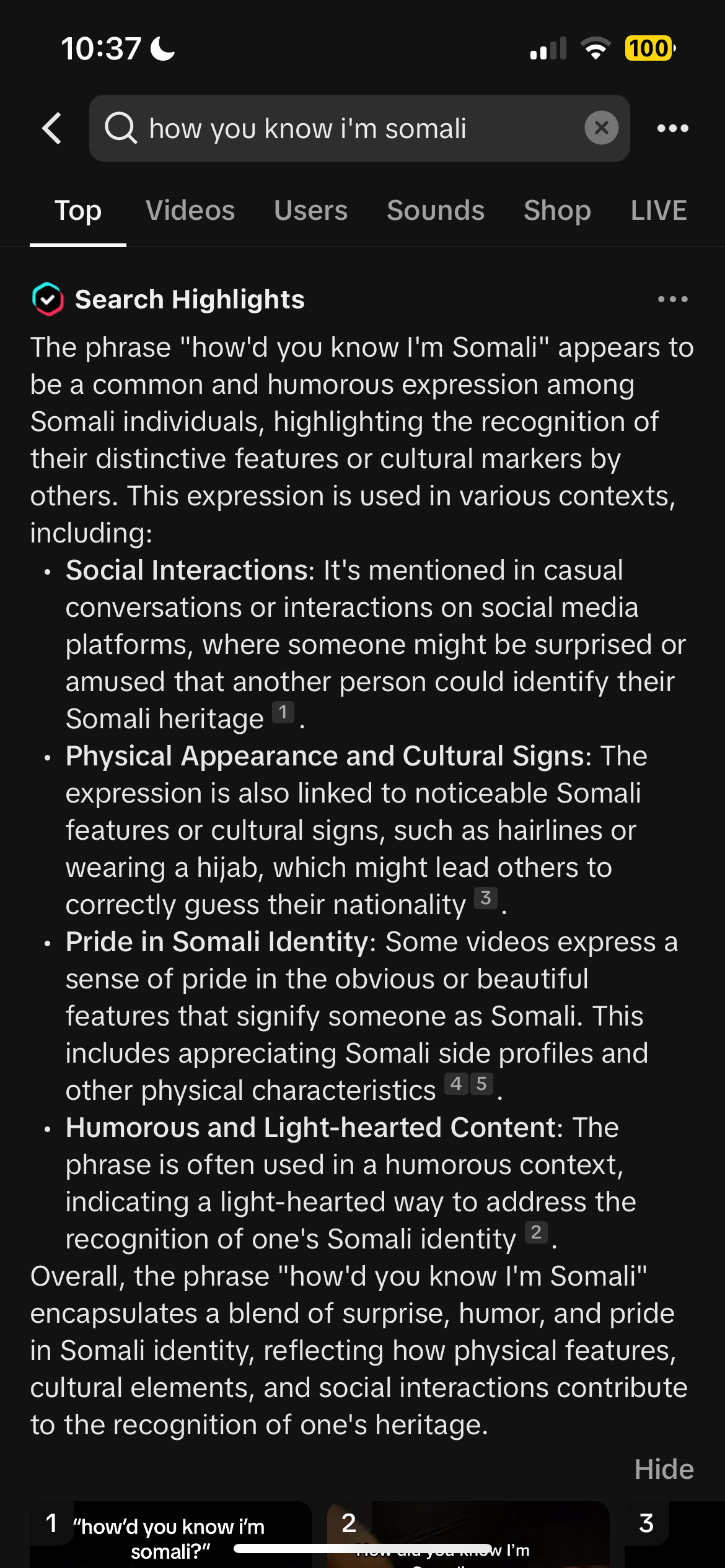The image size is (725, 1568).
Task: Open citation 3 after guess their nationality
Action: click(486, 898)
